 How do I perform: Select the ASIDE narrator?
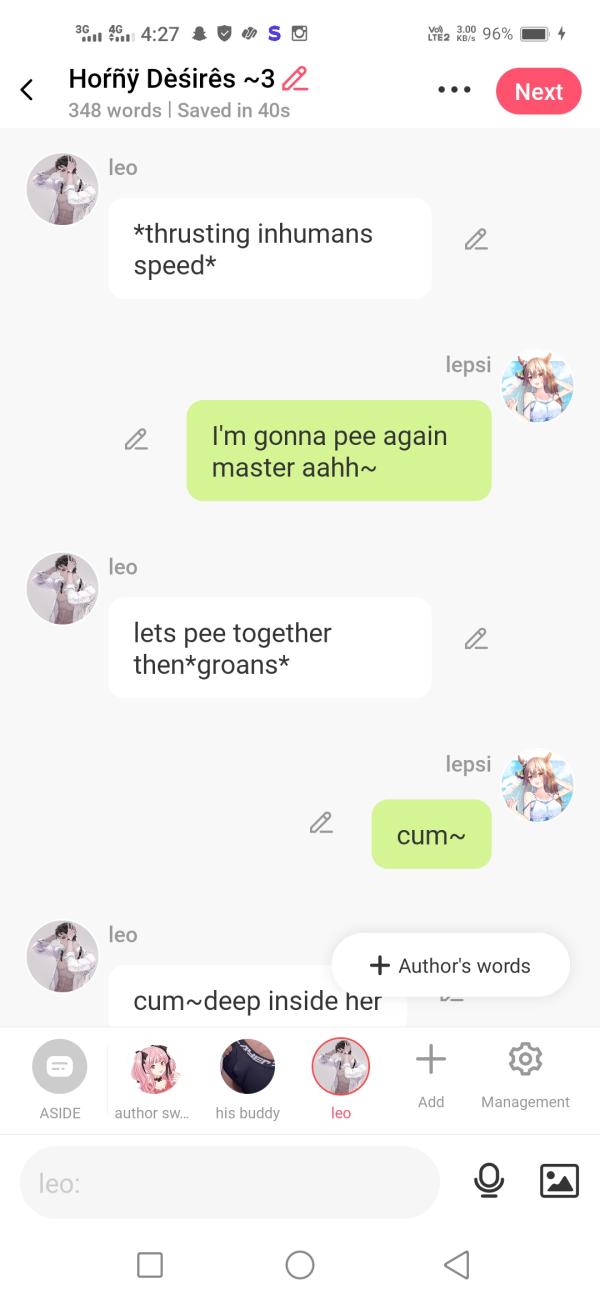pyautogui.click(x=59, y=1078)
